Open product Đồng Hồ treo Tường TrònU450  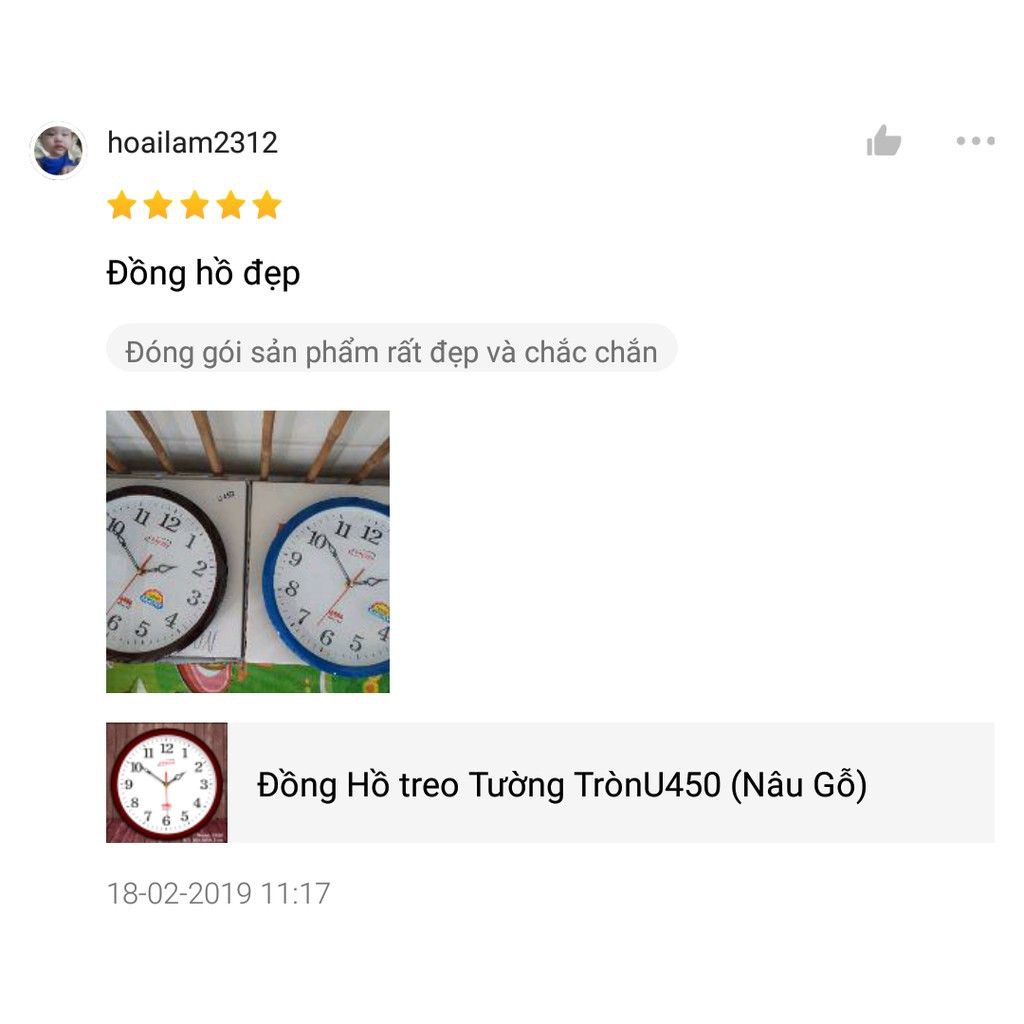tap(561, 785)
